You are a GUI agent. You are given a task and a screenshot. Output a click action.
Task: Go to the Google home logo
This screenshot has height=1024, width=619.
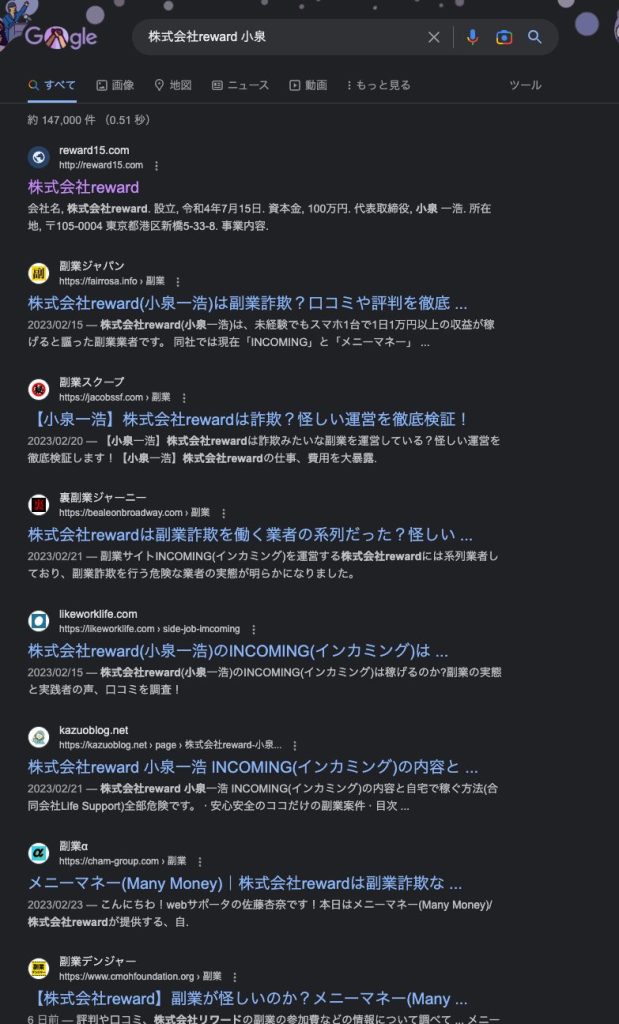pyautogui.click(x=62, y=38)
